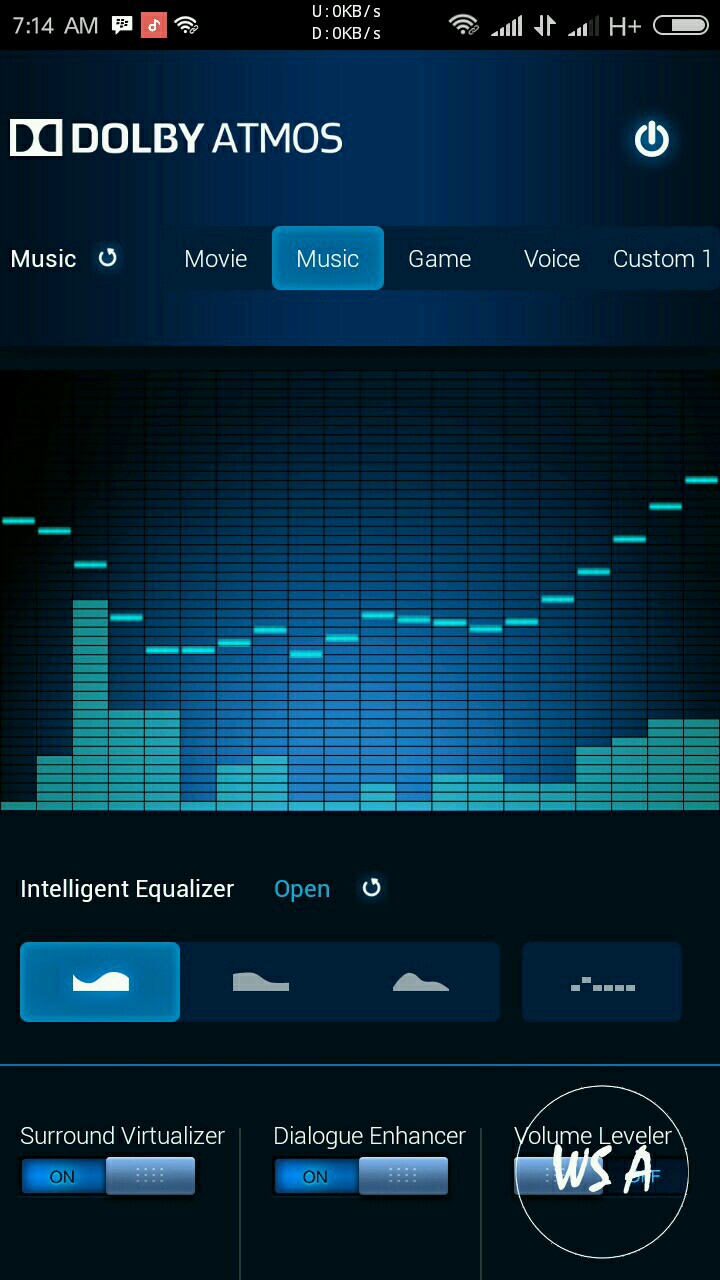Switch to the Movie profile
The width and height of the screenshot is (720, 1280).
click(216, 259)
